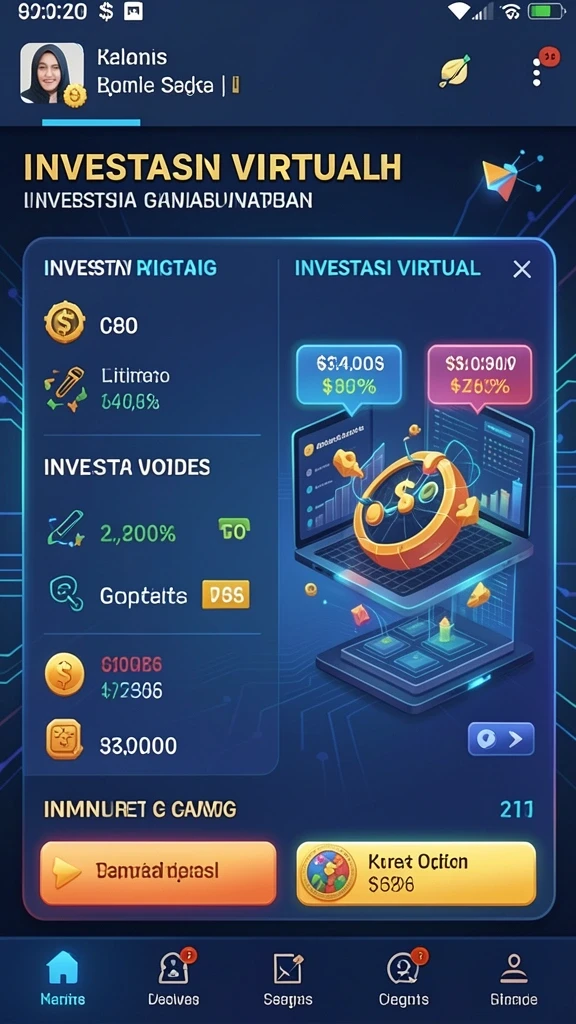The image size is (576, 1024).
Task: Switch to the Oegnts tab
Action: (404, 978)
